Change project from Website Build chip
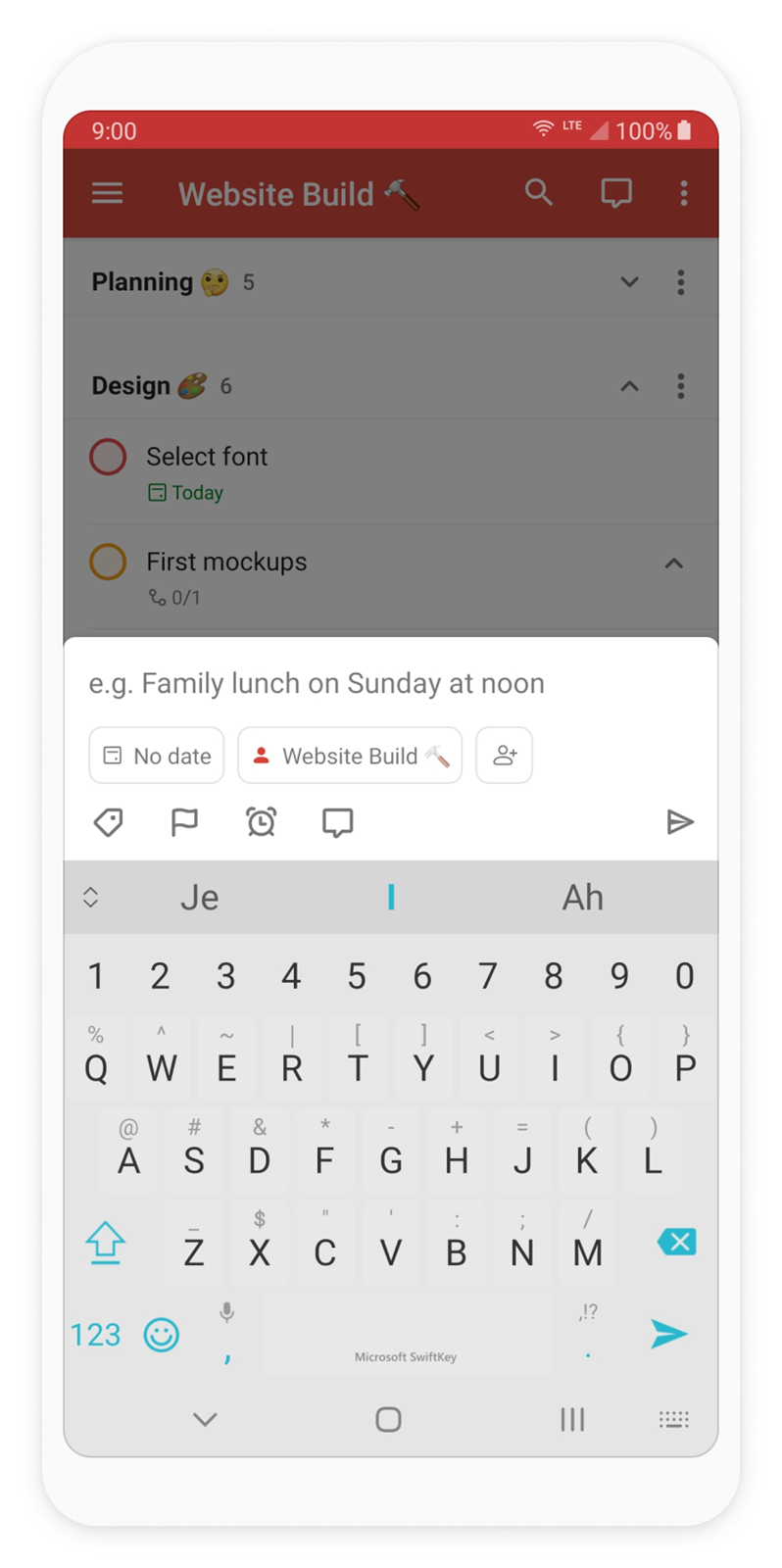782x1568 pixels. (x=350, y=756)
